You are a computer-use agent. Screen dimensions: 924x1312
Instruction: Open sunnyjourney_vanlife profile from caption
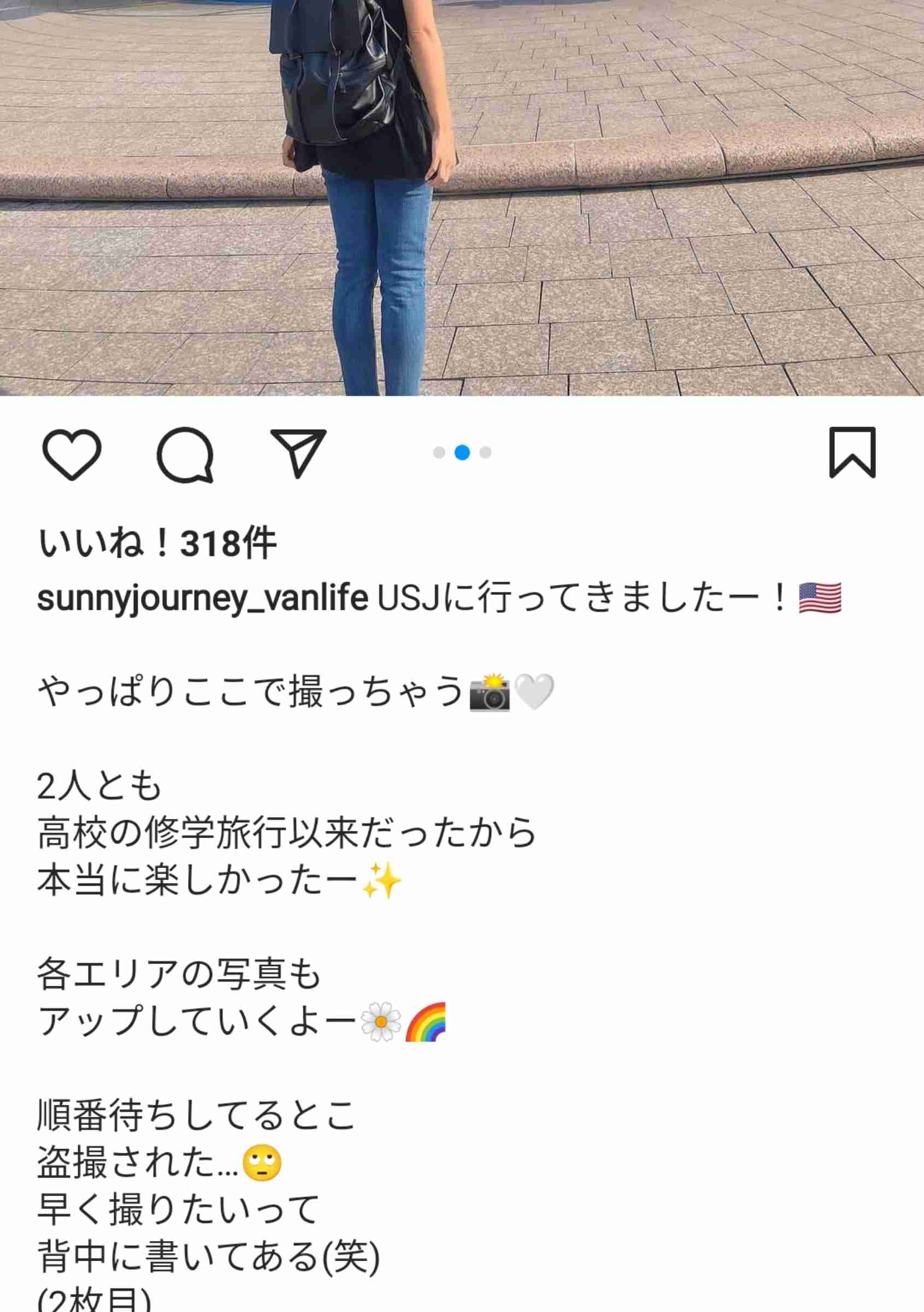point(203,598)
